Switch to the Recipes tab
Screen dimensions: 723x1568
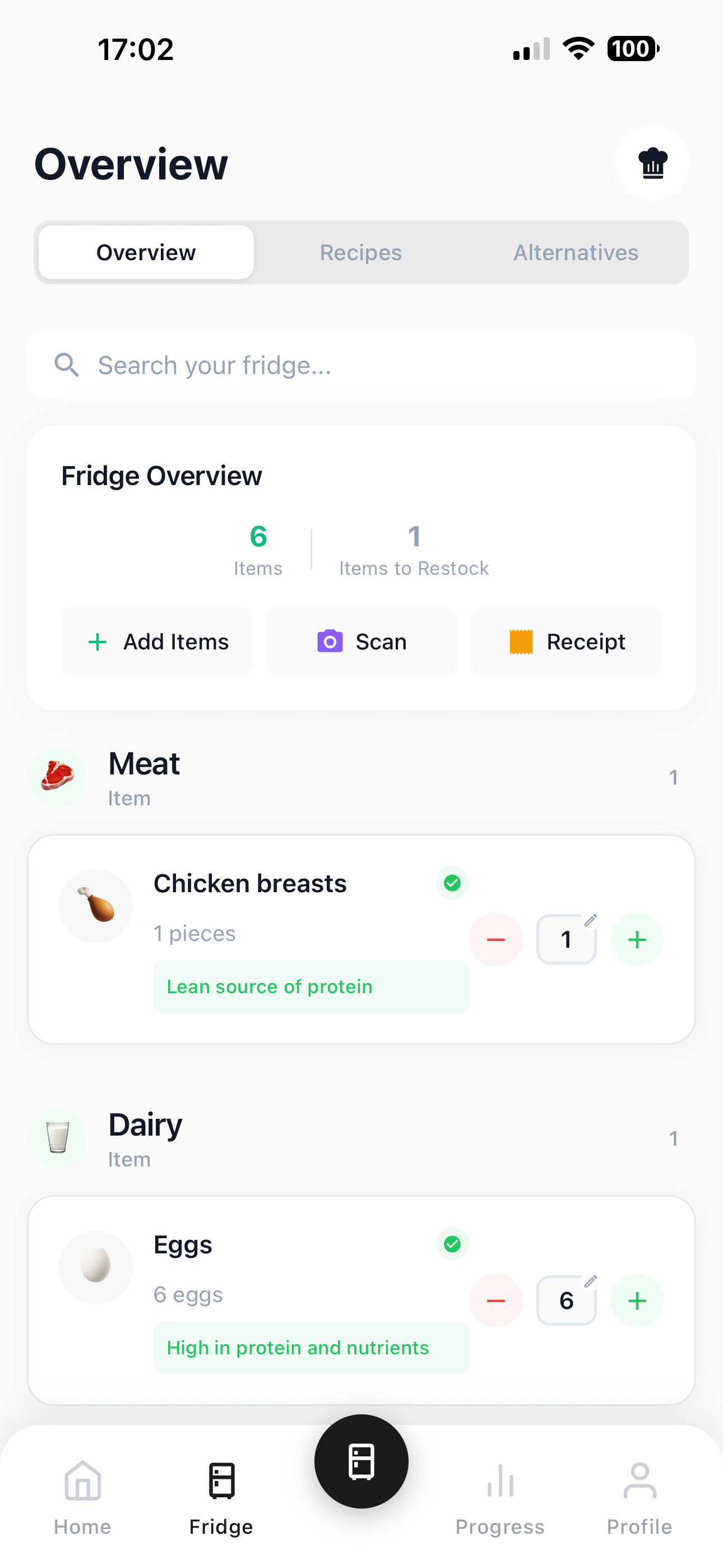tap(360, 252)
